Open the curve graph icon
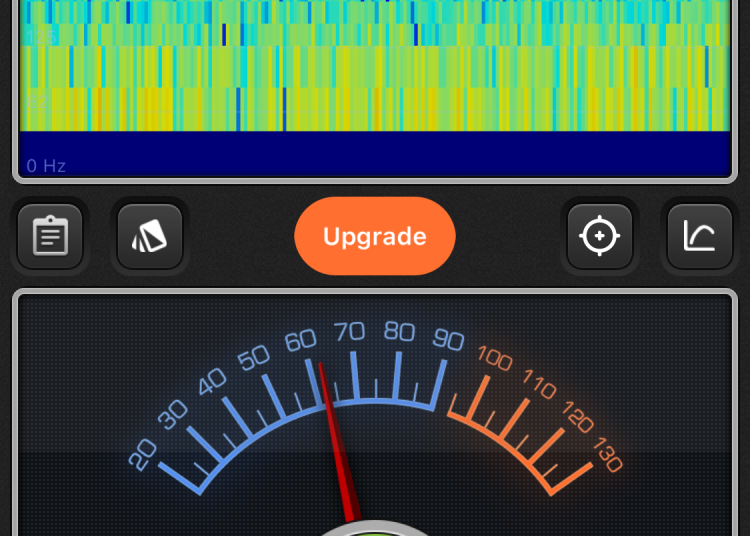 (700, 237)
